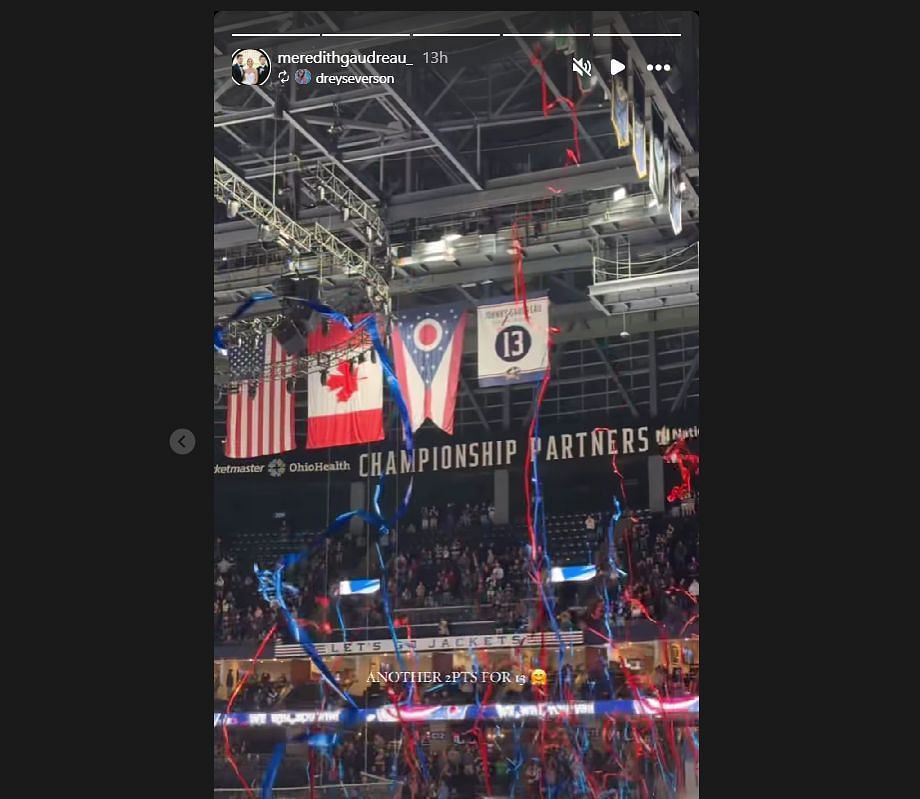Viewport: 920px width, 799px height.
Task: Unmute the story audio
Action: pos(581,67)
